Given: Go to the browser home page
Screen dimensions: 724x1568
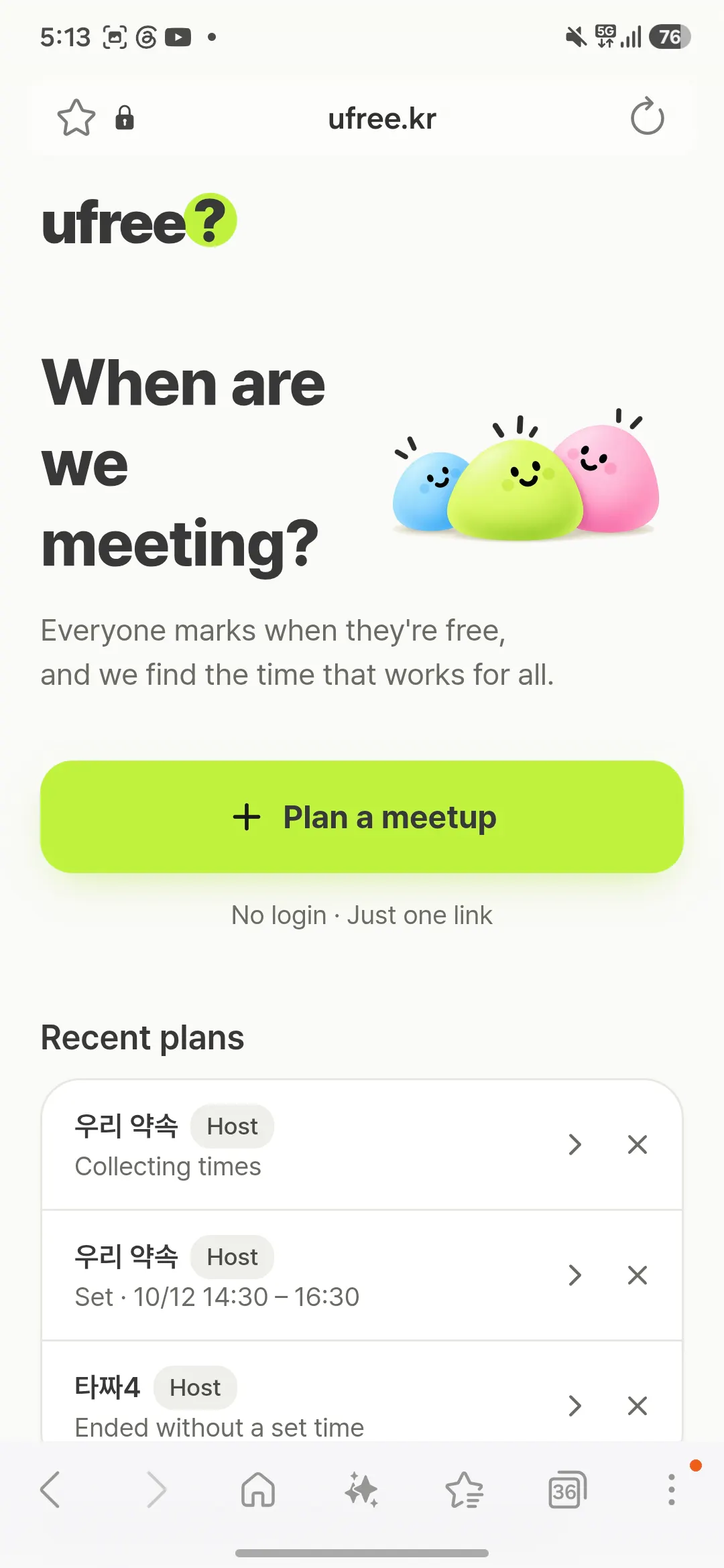Looking at the screenshot, I should (x=258, y=1490).
